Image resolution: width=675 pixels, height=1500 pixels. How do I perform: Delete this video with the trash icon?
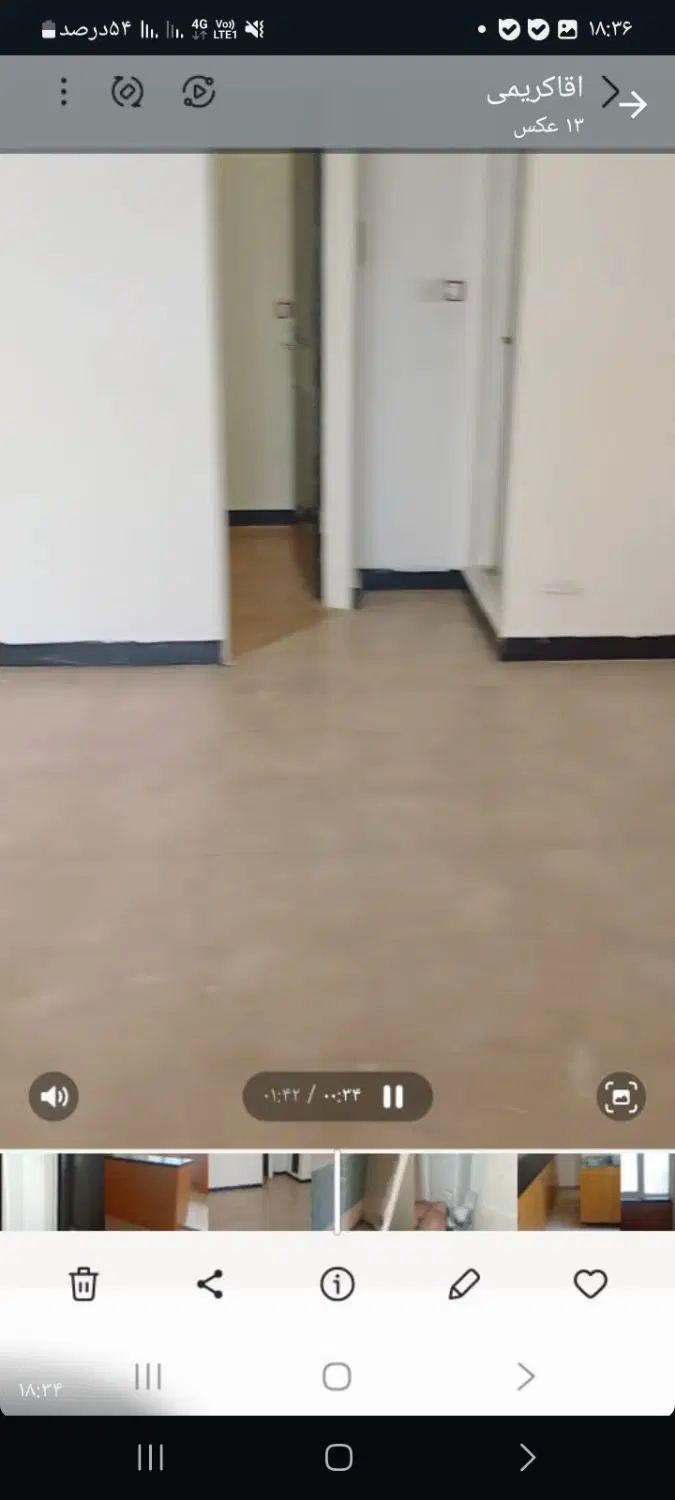click(83, 1284)
